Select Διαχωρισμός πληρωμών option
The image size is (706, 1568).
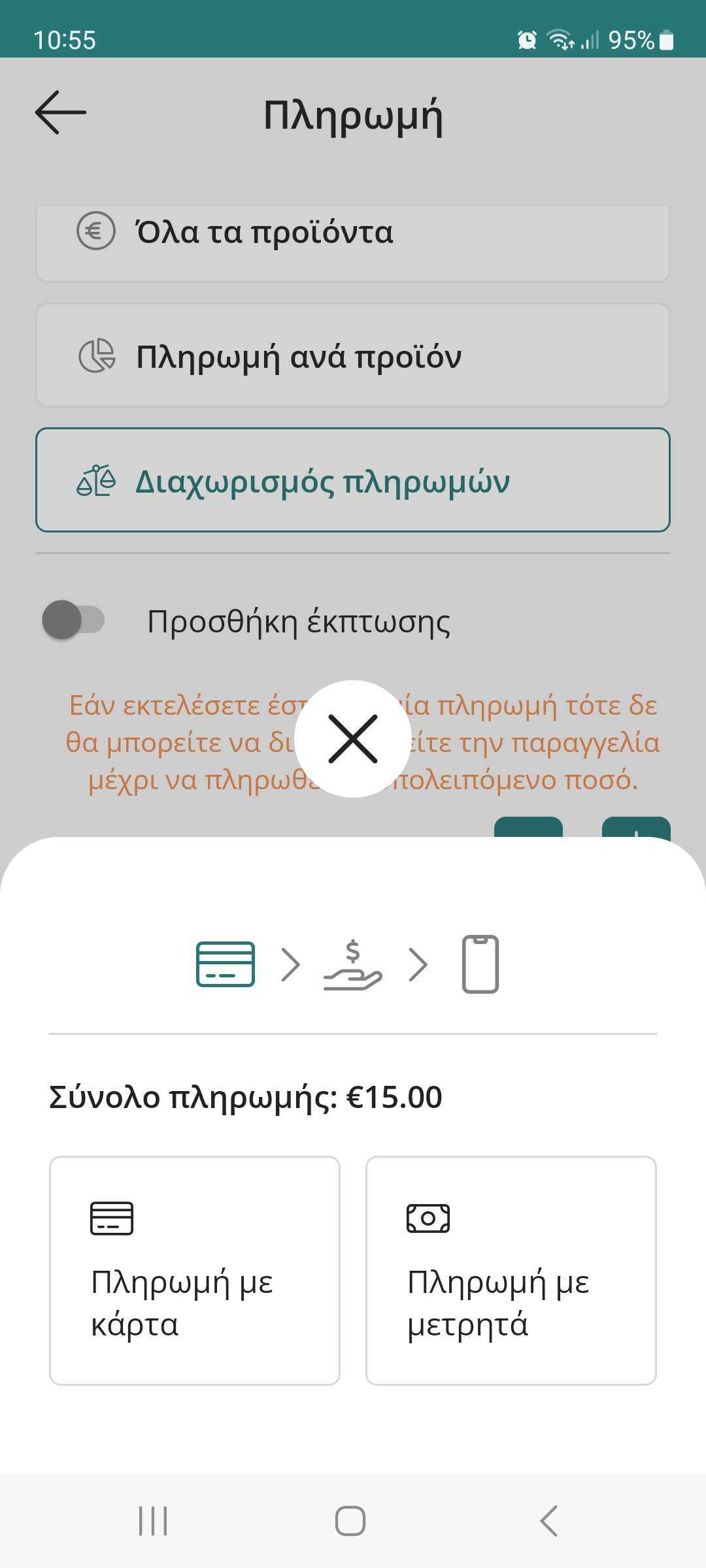tap(353, 480)
